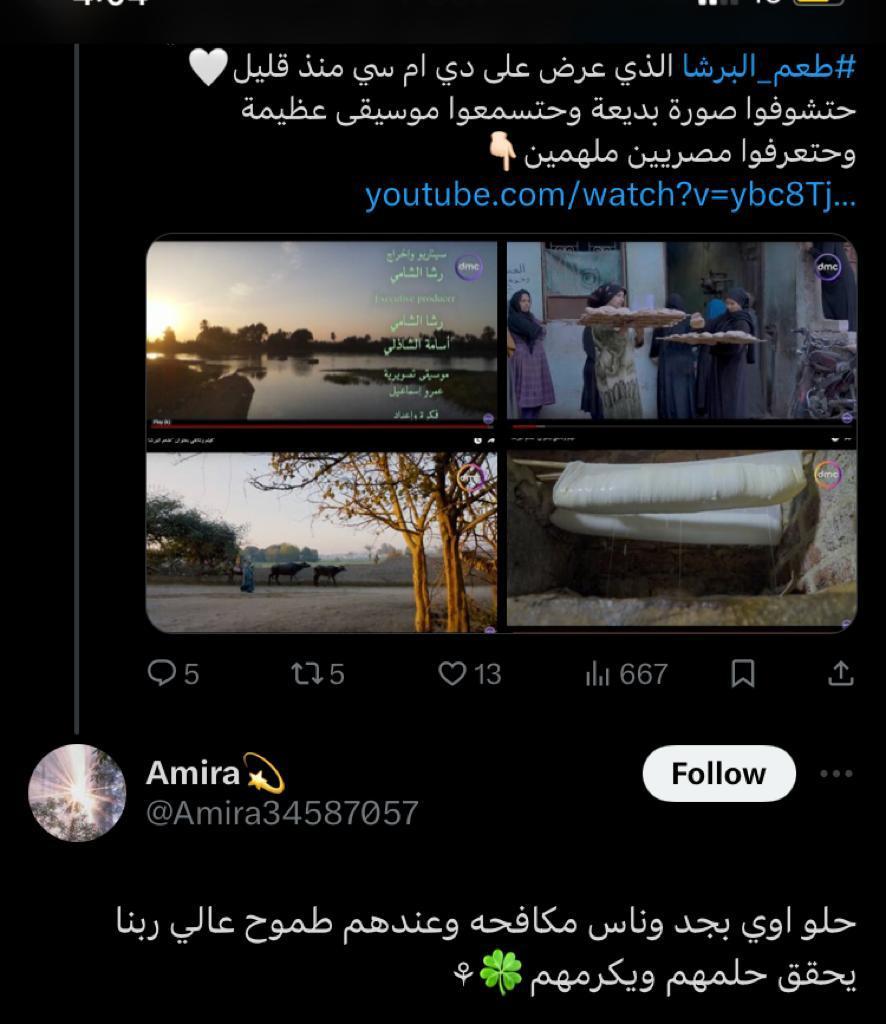This screenshot has height=1024, width=886.
Task: Open the طعم_البرشا hashtag
Action: (x=768, y=69)
